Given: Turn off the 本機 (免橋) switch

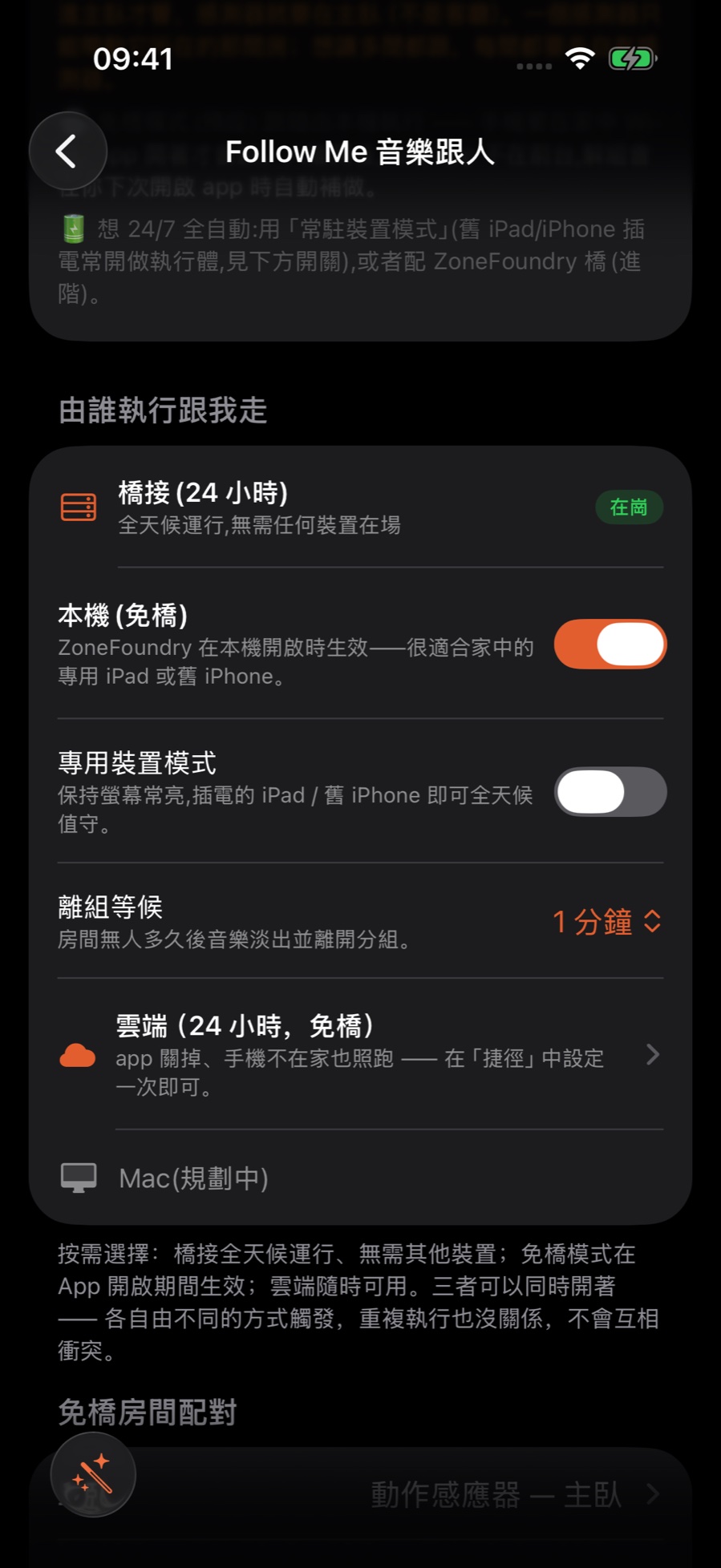Looking at the screenshot, I should point(610,644).
